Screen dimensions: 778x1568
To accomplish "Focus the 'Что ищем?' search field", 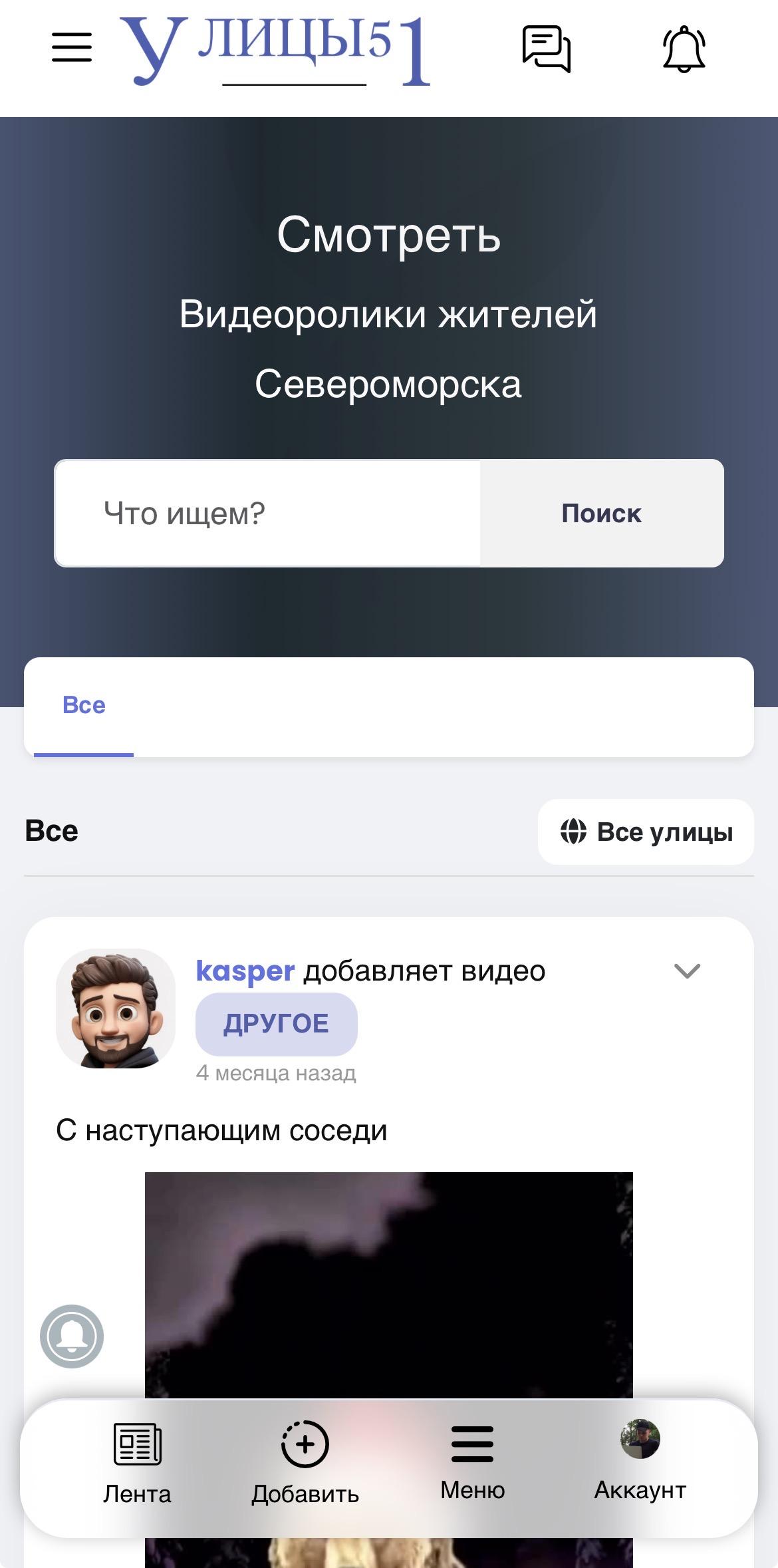I will coord(267,514).
